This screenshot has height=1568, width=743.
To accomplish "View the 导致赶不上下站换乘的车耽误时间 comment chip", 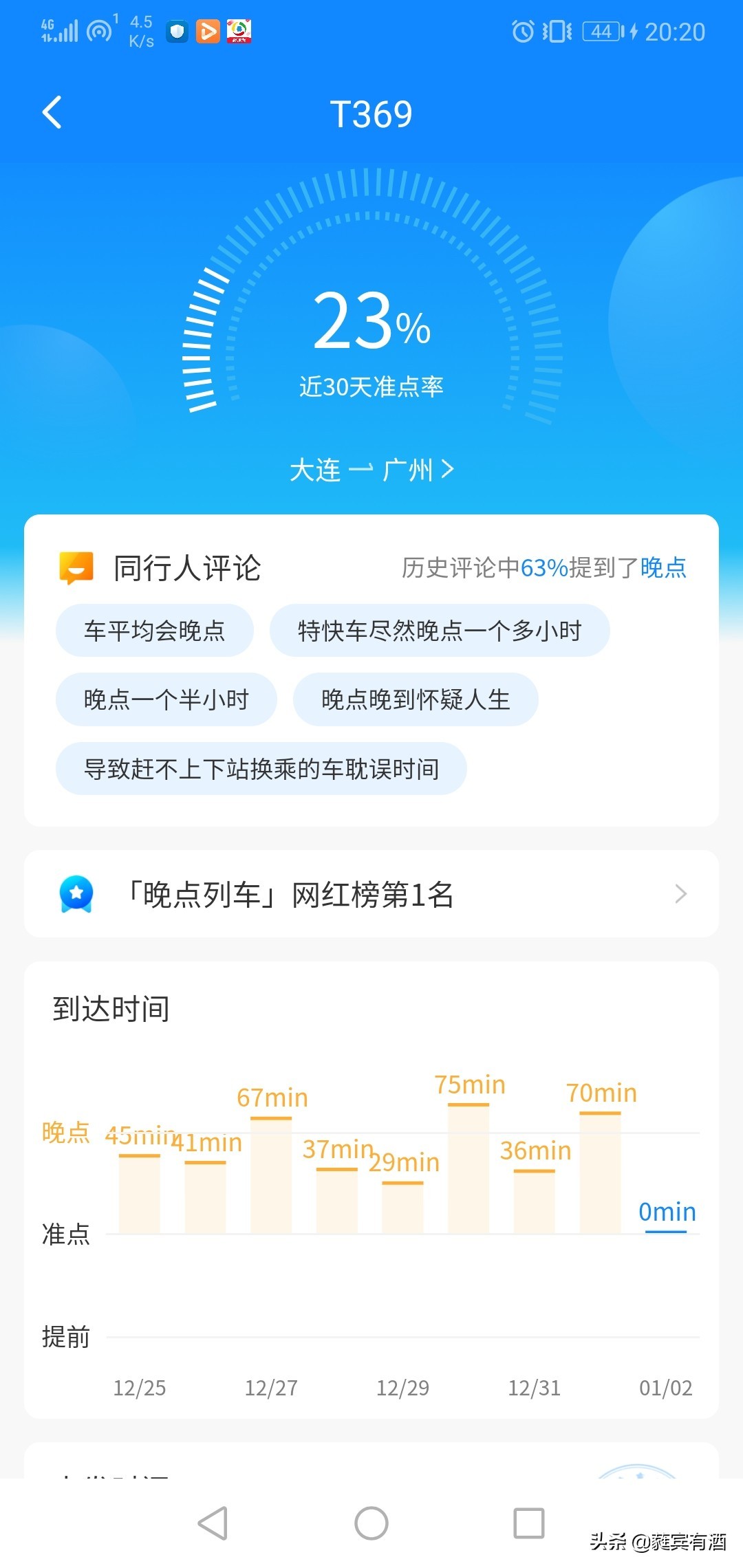I will pyautogui.click(x=261, y=769).
